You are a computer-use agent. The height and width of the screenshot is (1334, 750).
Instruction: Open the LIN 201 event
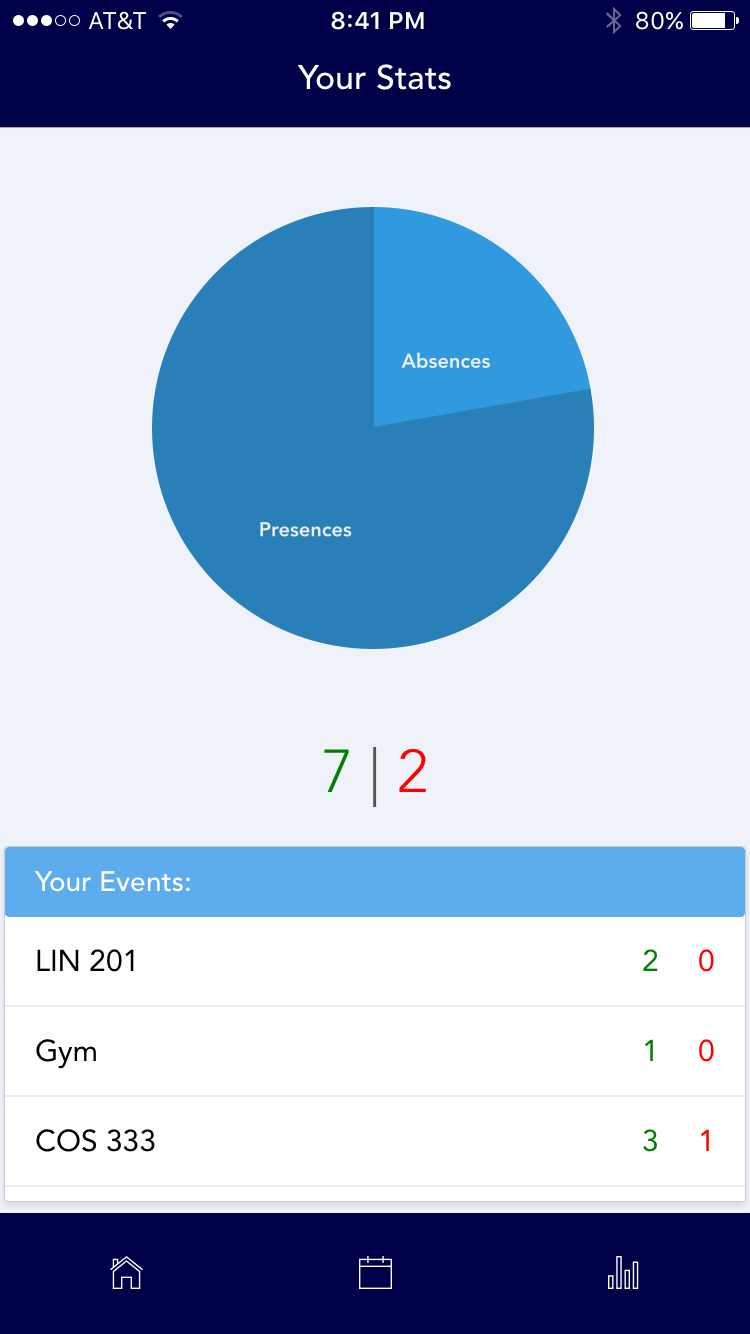point(375,961)
